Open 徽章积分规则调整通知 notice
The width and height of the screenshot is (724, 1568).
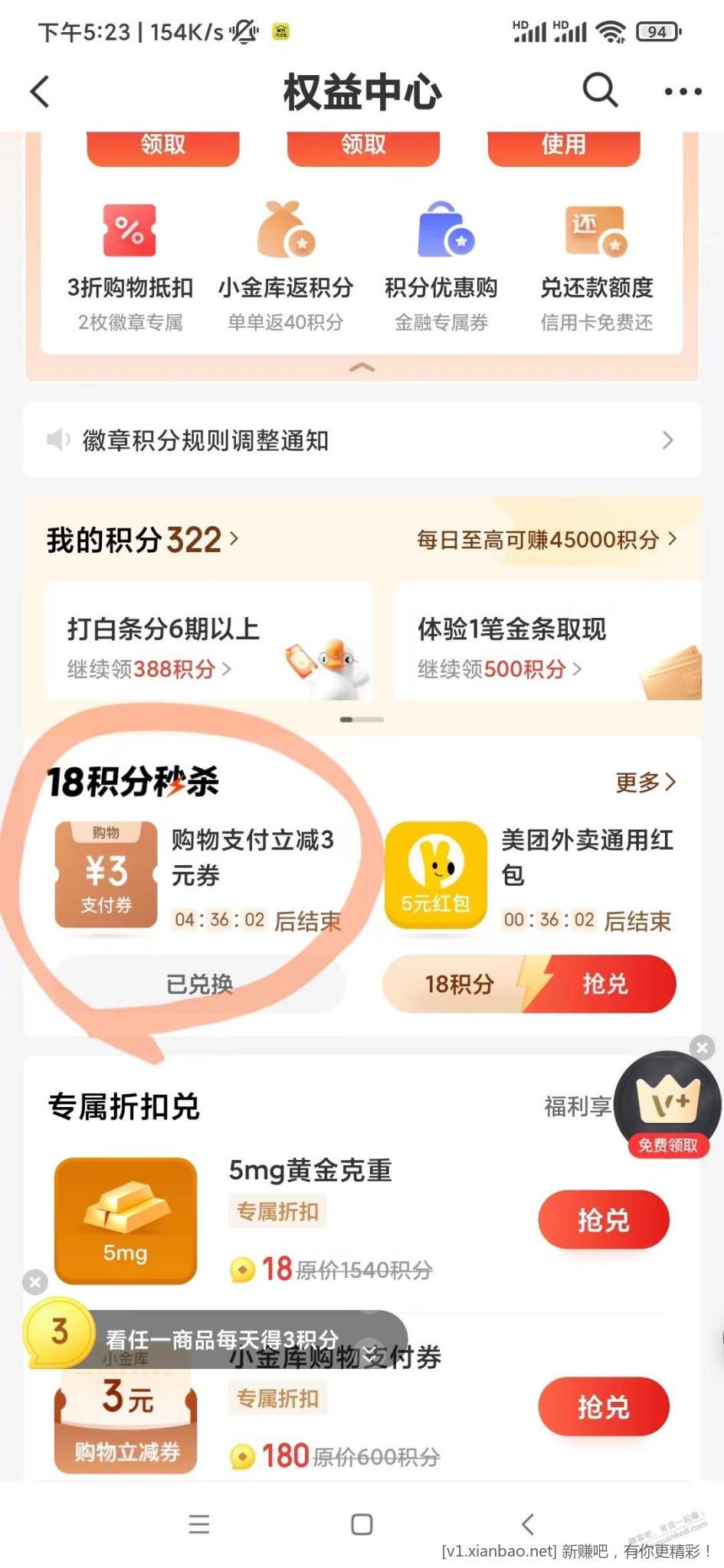click(362, 440)
